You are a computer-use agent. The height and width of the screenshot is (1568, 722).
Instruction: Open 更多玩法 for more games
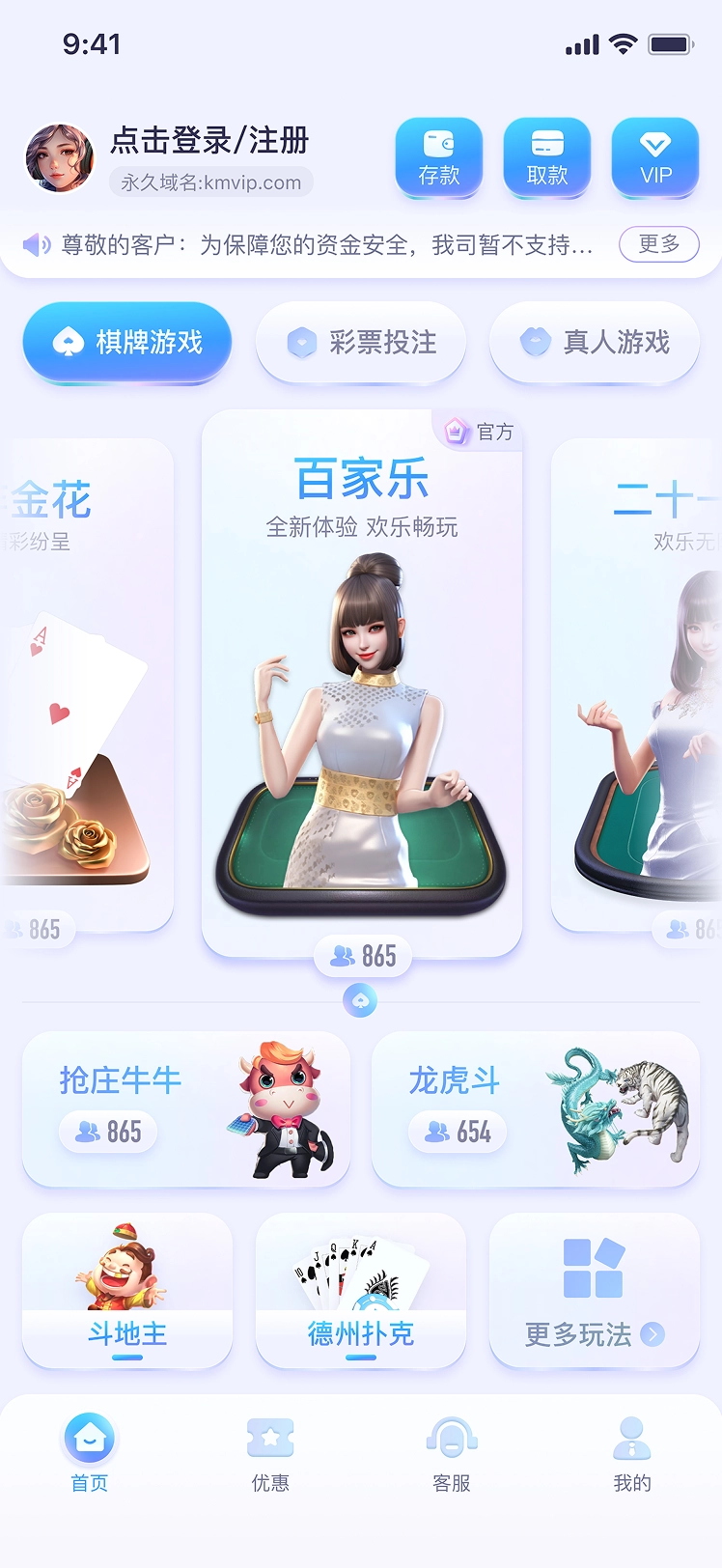tap(595, 1290)
